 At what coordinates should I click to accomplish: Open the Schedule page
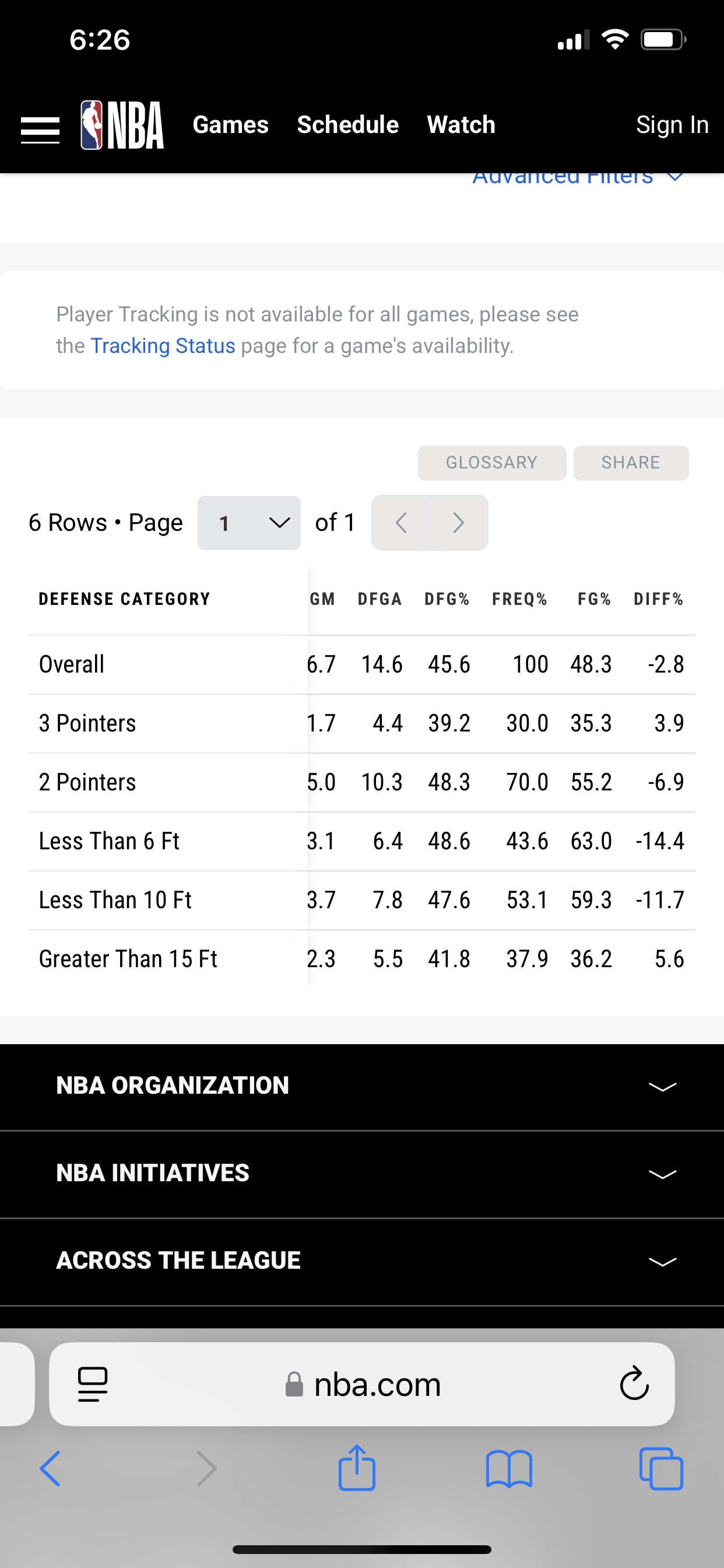click(347, 125)
